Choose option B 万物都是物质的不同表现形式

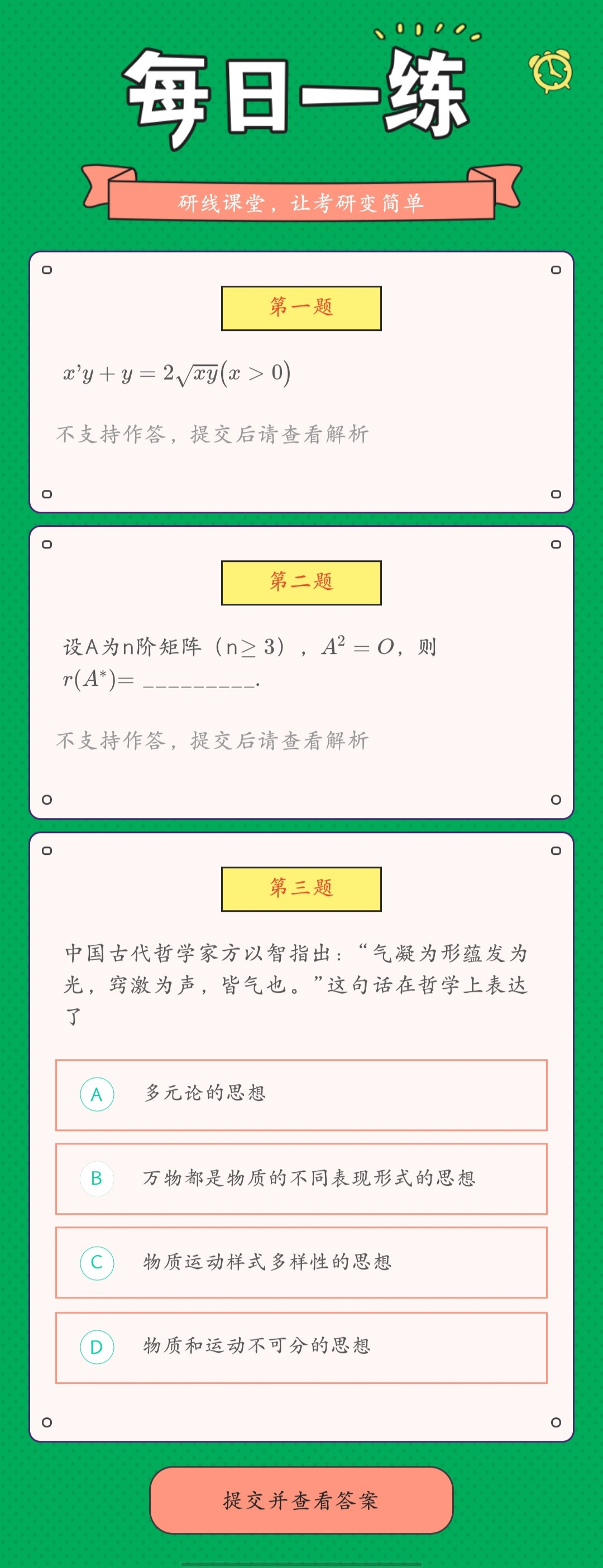(301, 1179)
